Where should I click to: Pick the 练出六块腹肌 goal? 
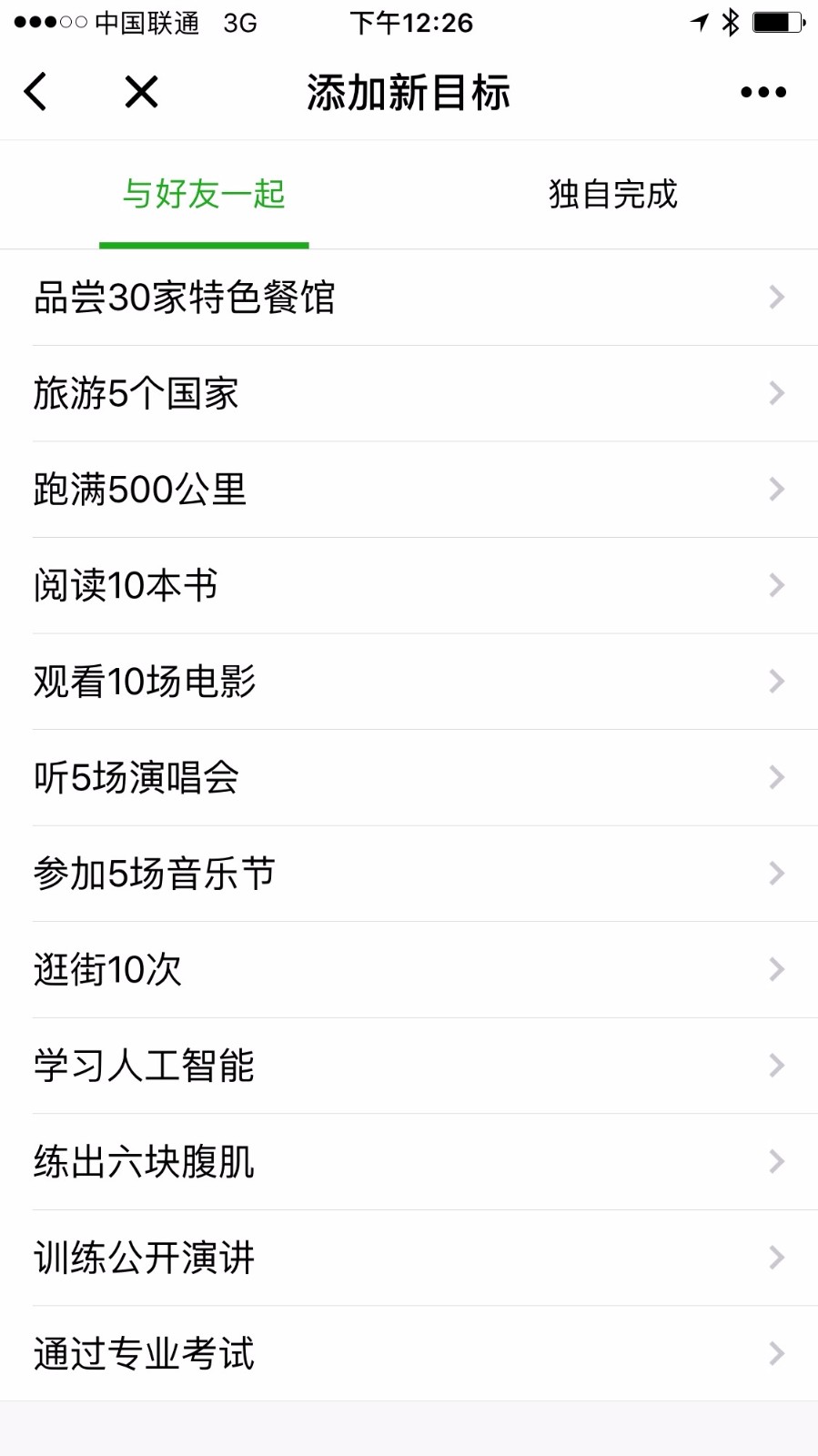coord(409,1162)
